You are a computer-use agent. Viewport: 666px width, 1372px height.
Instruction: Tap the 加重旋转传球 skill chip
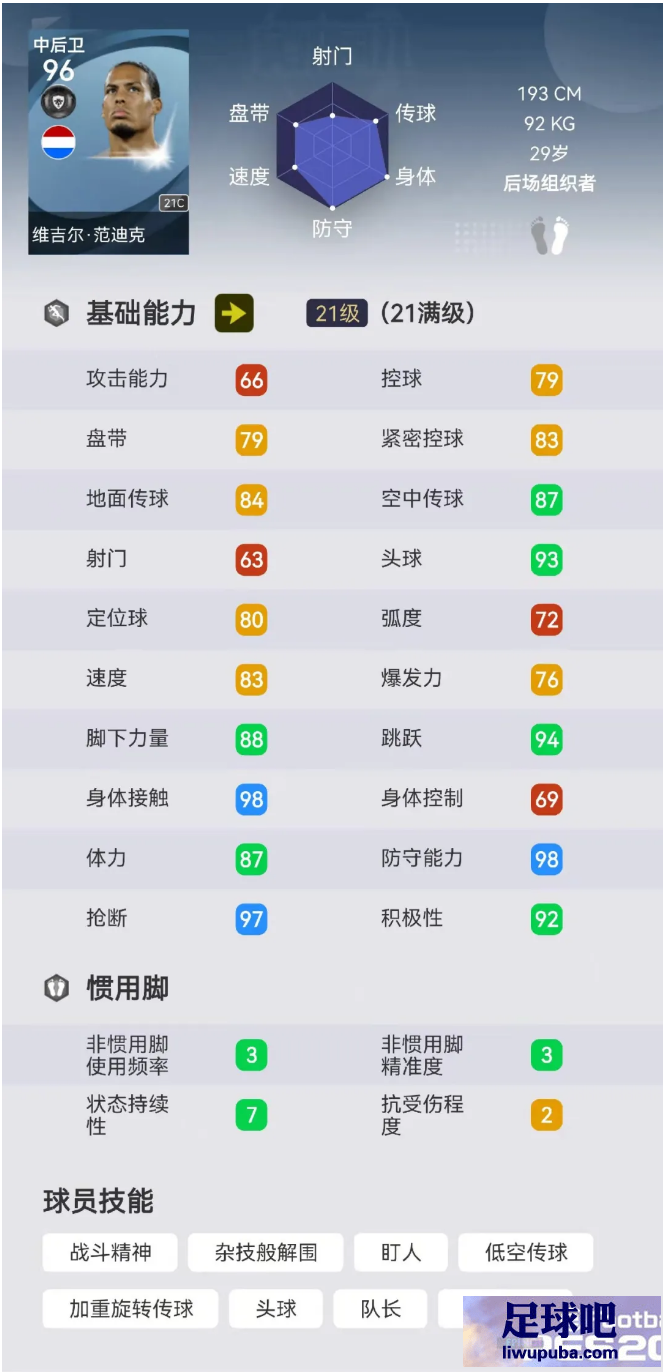pos(131,1309)
